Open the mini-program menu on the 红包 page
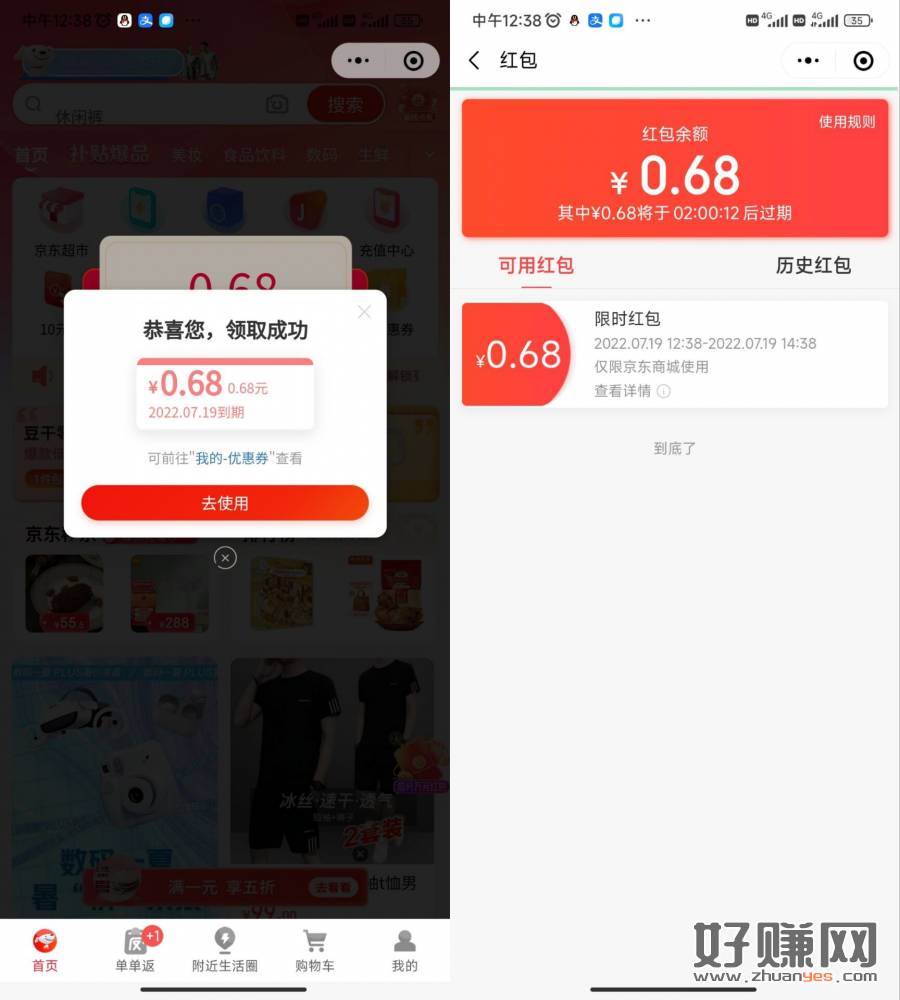Screen dimensions: 900x1000 (808, 61)
